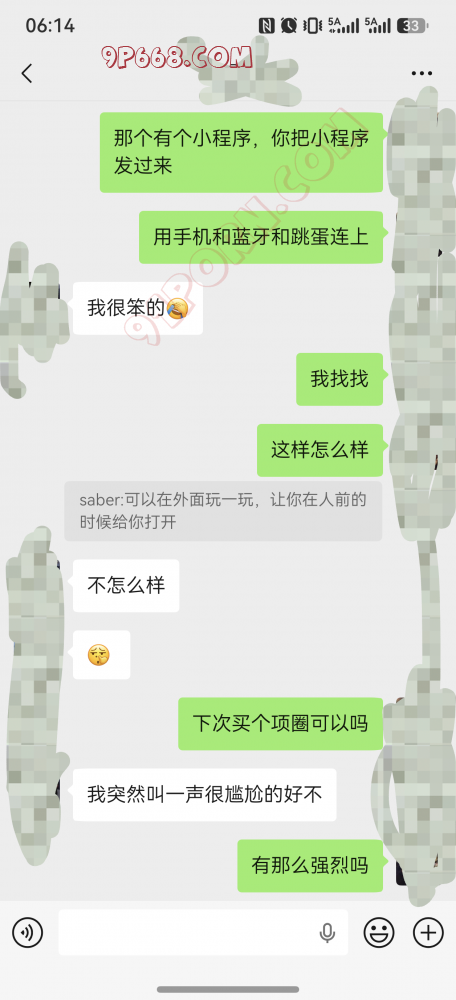Switch to voice message input

point(27,933)
